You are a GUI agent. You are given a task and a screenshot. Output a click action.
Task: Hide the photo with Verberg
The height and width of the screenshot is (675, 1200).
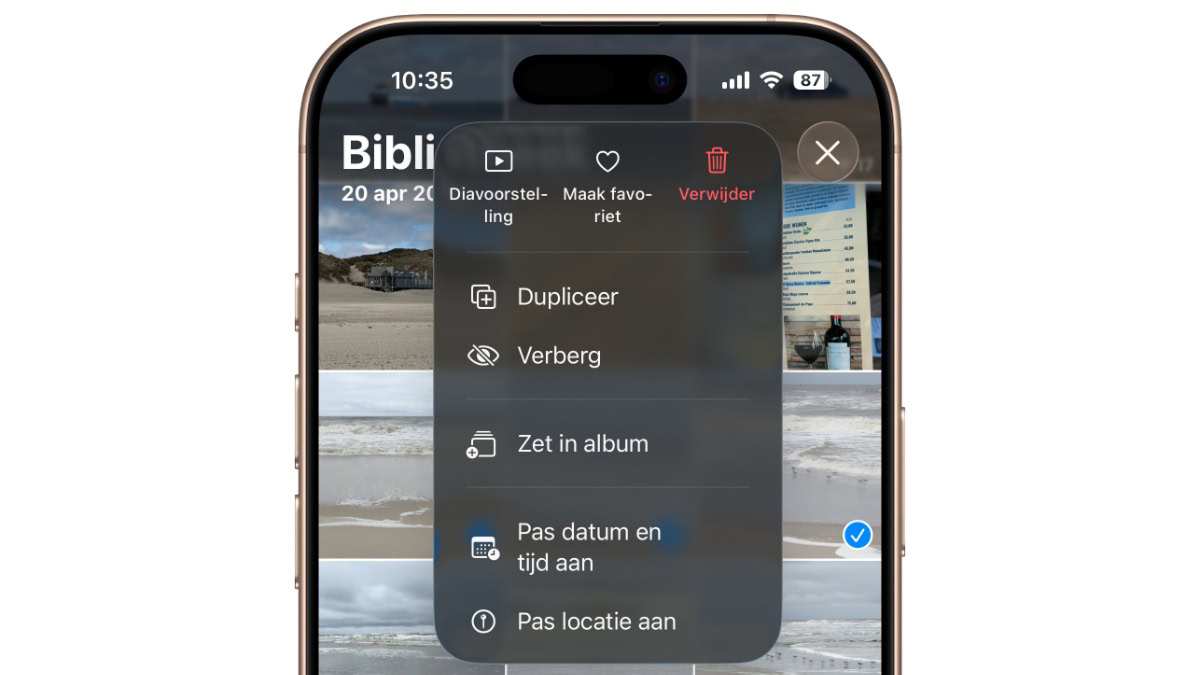point(558,355)
